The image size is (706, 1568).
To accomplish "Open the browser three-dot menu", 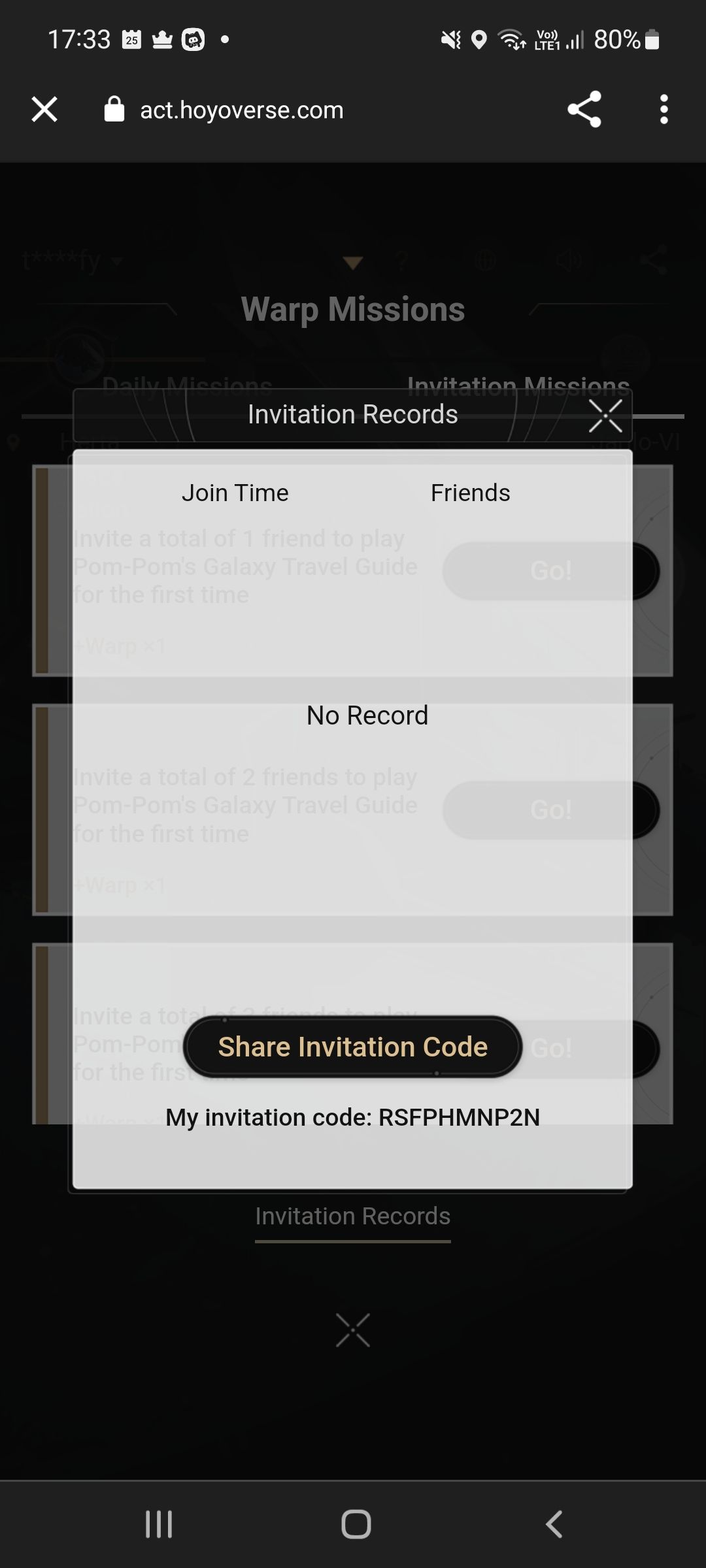I will point(664,109).
